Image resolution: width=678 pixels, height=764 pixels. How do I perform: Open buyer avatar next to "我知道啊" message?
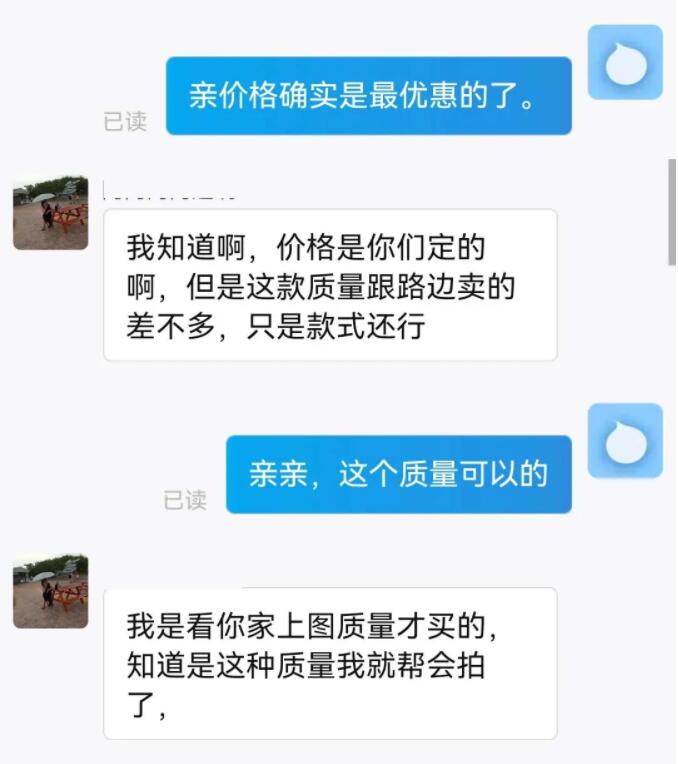[x=50, y=213]
